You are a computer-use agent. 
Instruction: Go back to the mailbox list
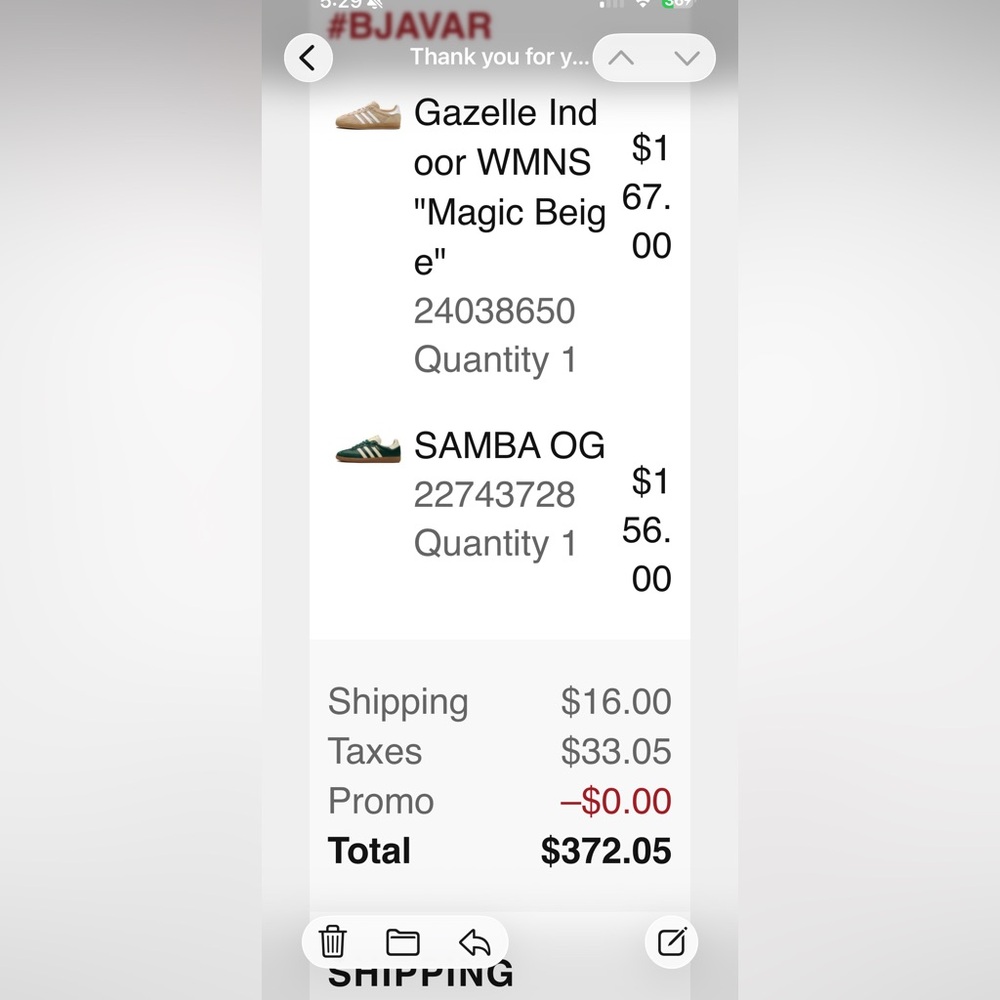[308, 58]
